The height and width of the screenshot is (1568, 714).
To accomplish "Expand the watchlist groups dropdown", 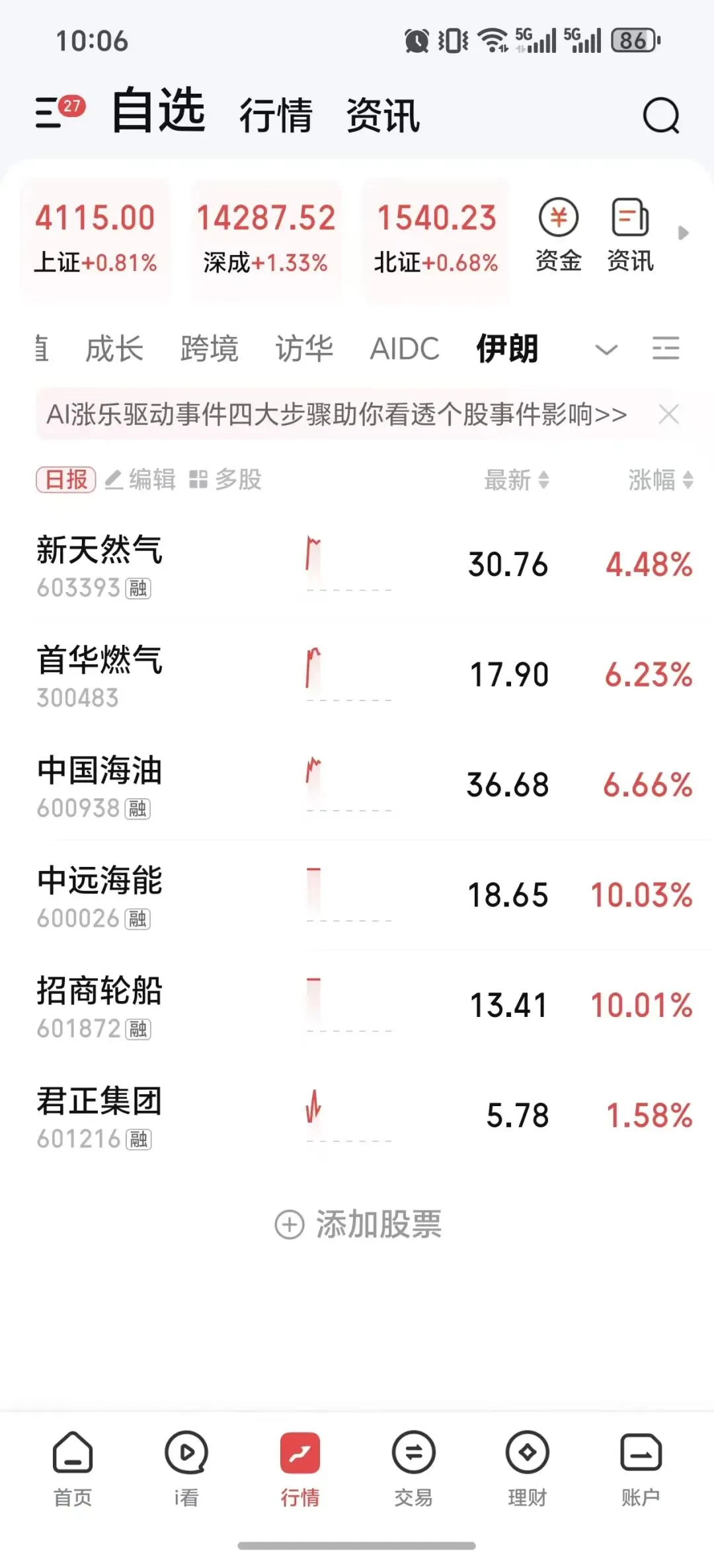I will (606, 349).
